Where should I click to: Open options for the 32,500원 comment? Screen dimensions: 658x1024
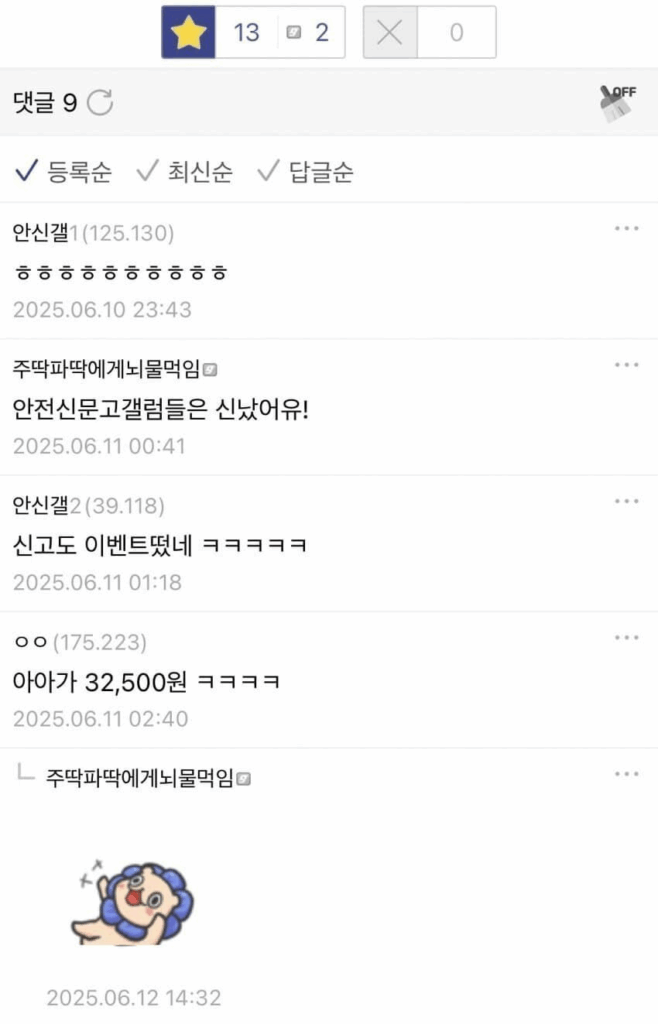626,638
